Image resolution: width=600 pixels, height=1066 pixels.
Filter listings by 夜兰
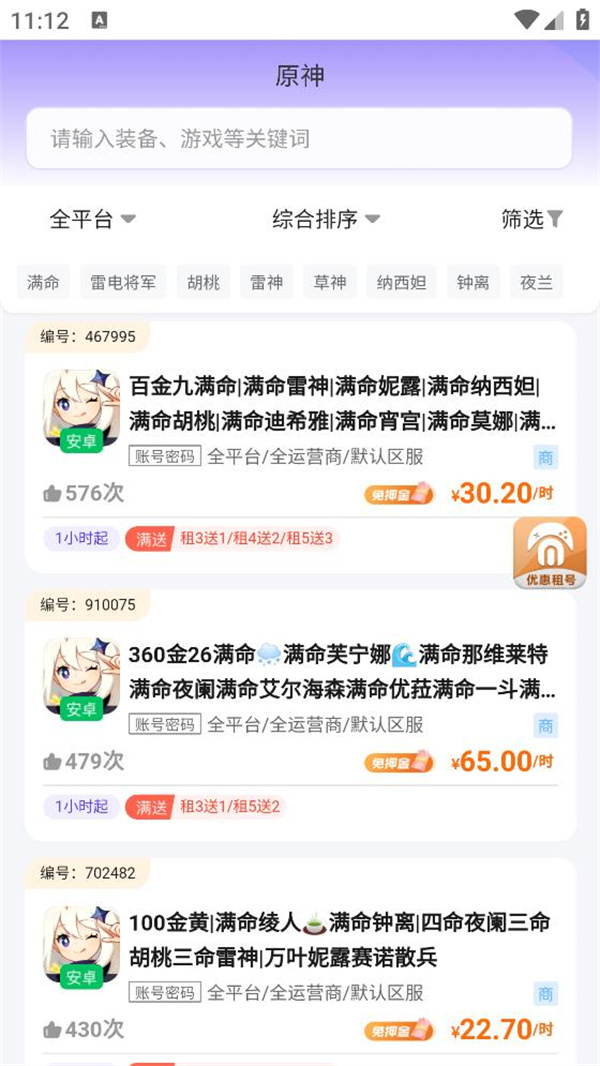click(536, 282)
